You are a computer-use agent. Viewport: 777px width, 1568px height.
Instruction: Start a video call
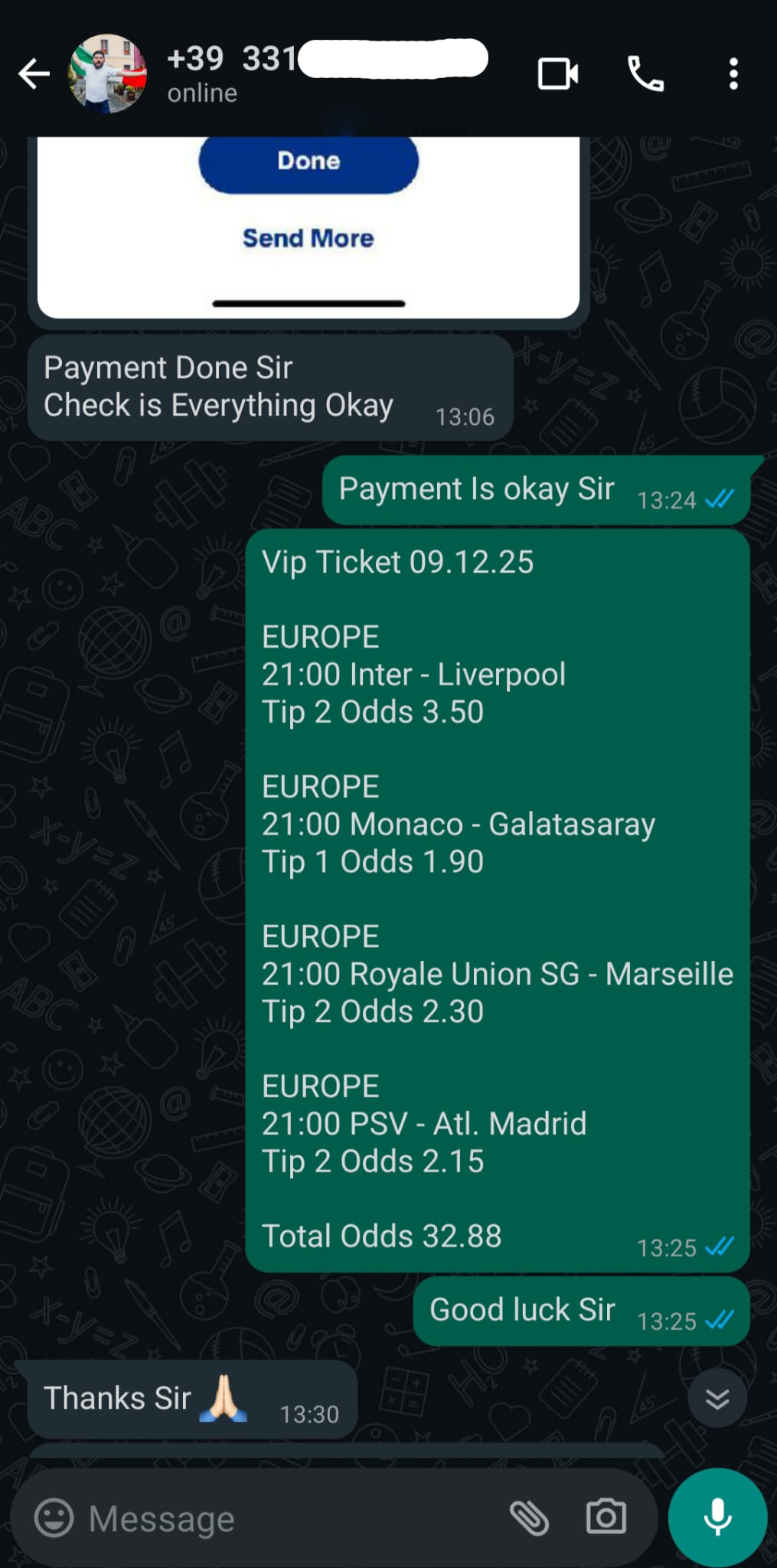(x=558, y=74)
